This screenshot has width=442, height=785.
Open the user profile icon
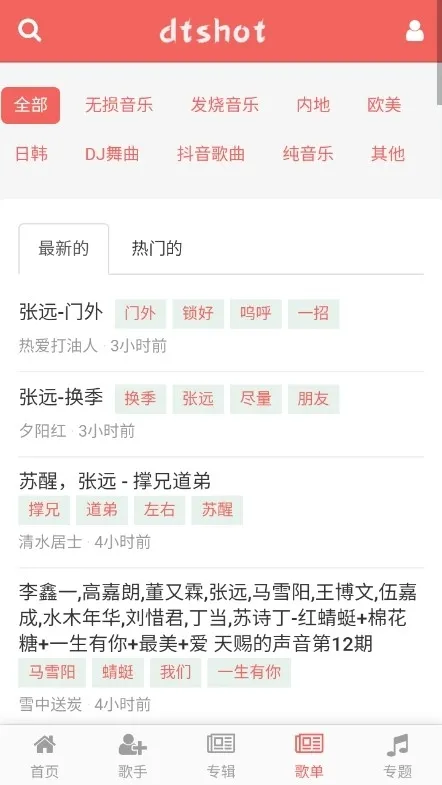414,31
